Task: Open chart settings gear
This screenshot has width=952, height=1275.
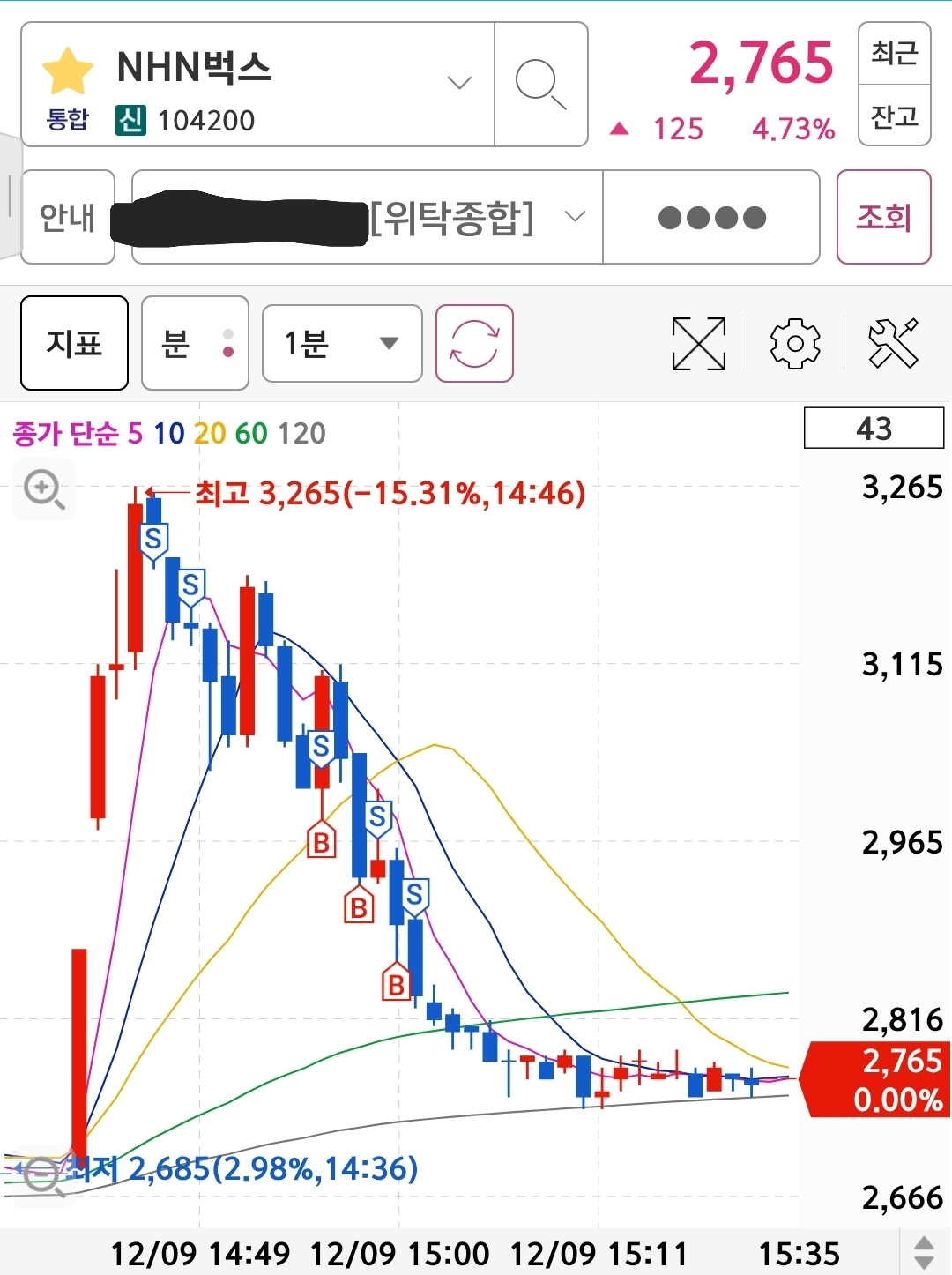Action: click(795, 343)
